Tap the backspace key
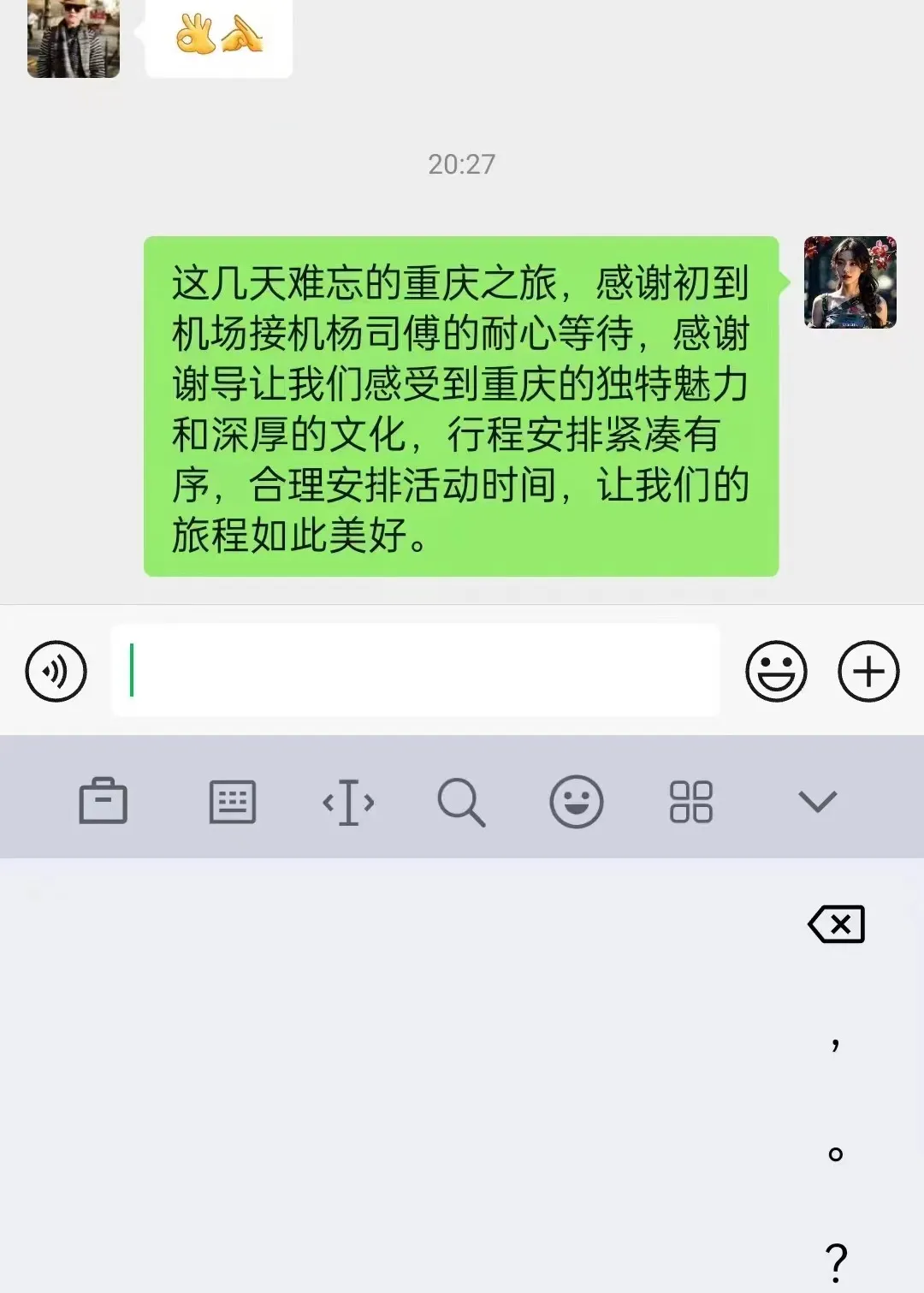This screenshot has width=924, height=1293. click(x=837, y=924)
